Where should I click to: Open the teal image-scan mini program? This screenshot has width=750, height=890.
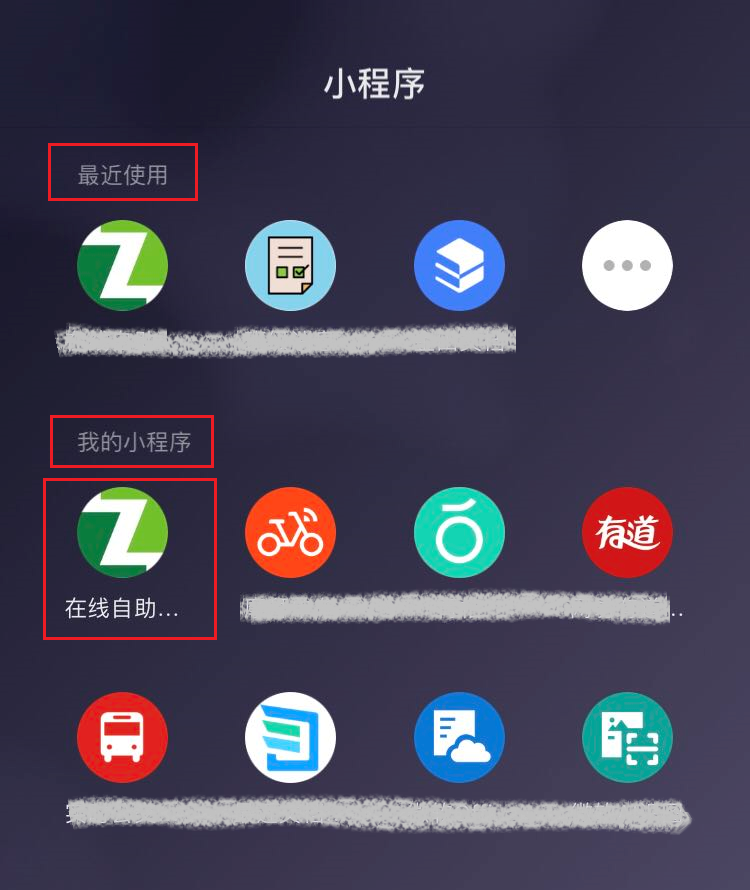(627, 738)
